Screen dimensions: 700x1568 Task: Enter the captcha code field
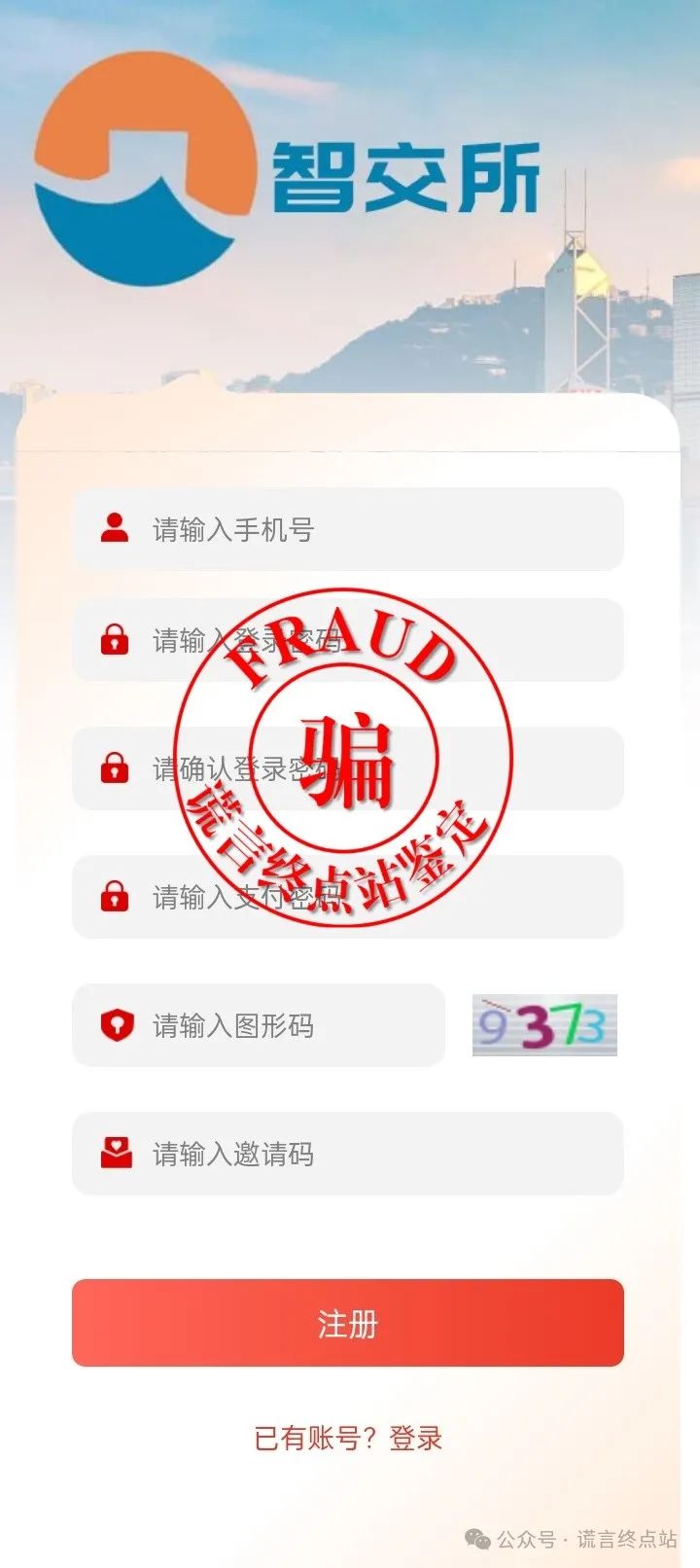pos(282,1025)
